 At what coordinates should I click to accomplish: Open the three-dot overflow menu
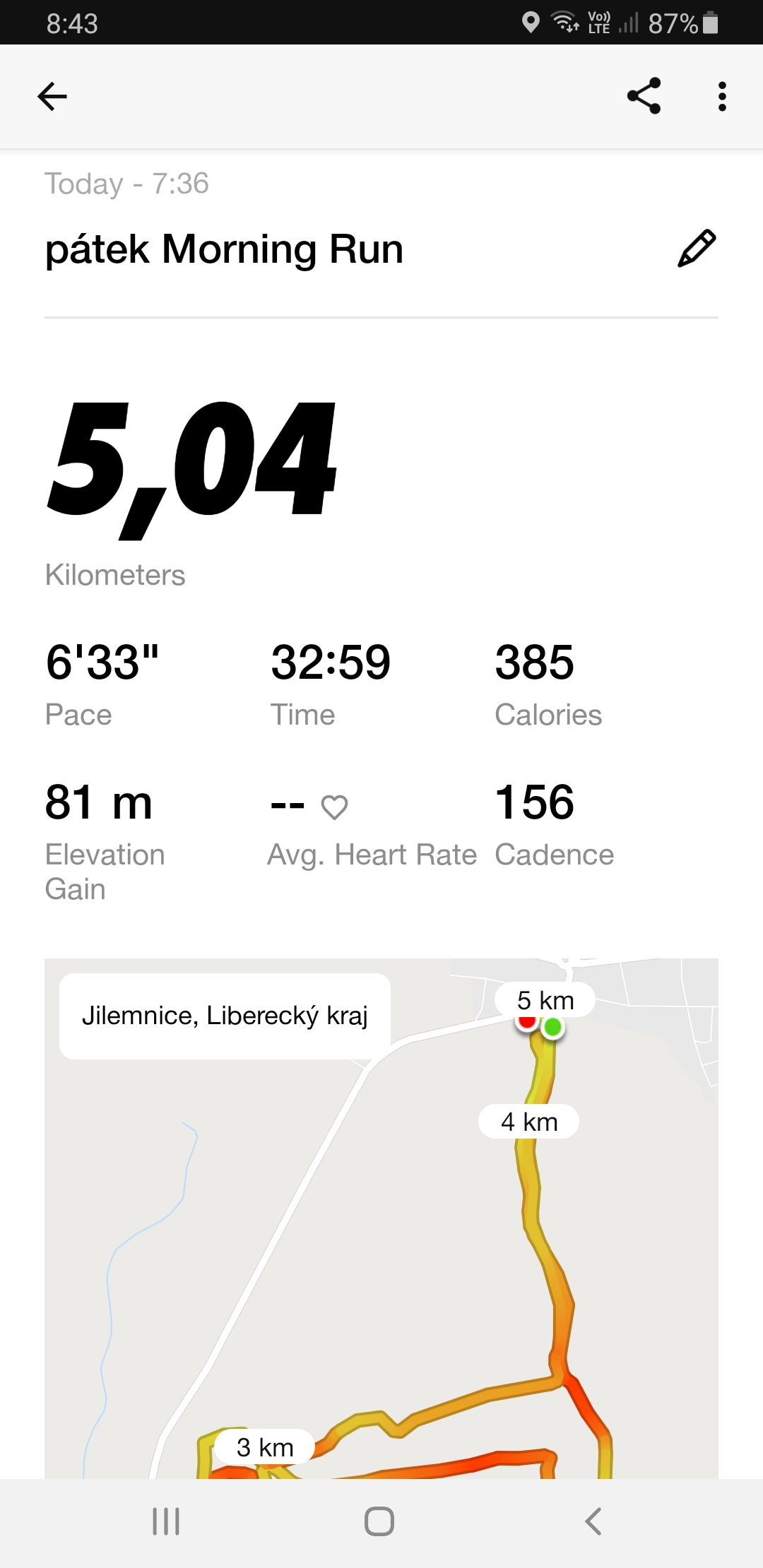(x=721, y=97)
